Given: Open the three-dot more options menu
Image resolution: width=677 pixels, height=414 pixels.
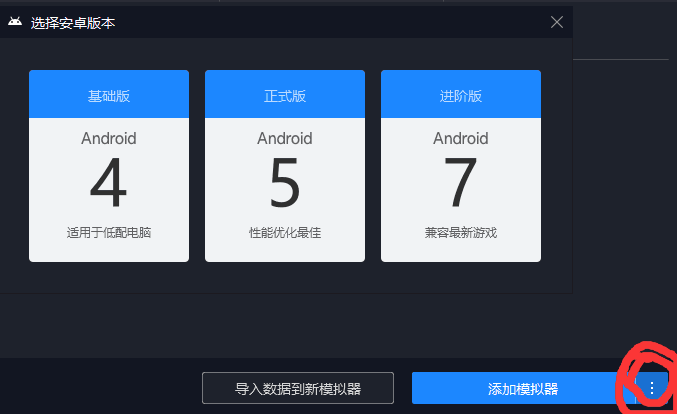Looking at the screenshot, I should 652,388.
